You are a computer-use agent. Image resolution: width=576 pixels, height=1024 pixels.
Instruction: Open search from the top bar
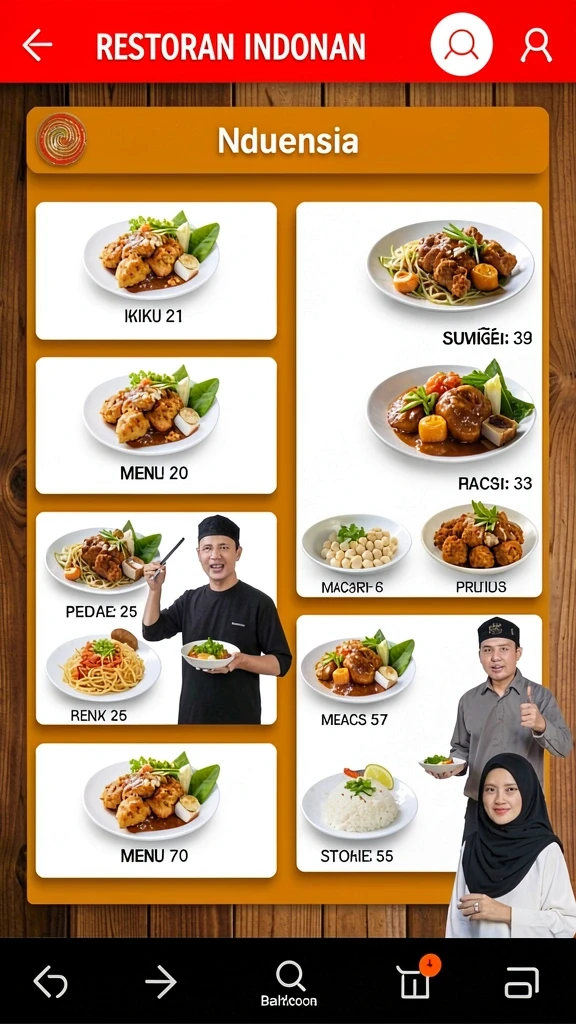point(462,44)
